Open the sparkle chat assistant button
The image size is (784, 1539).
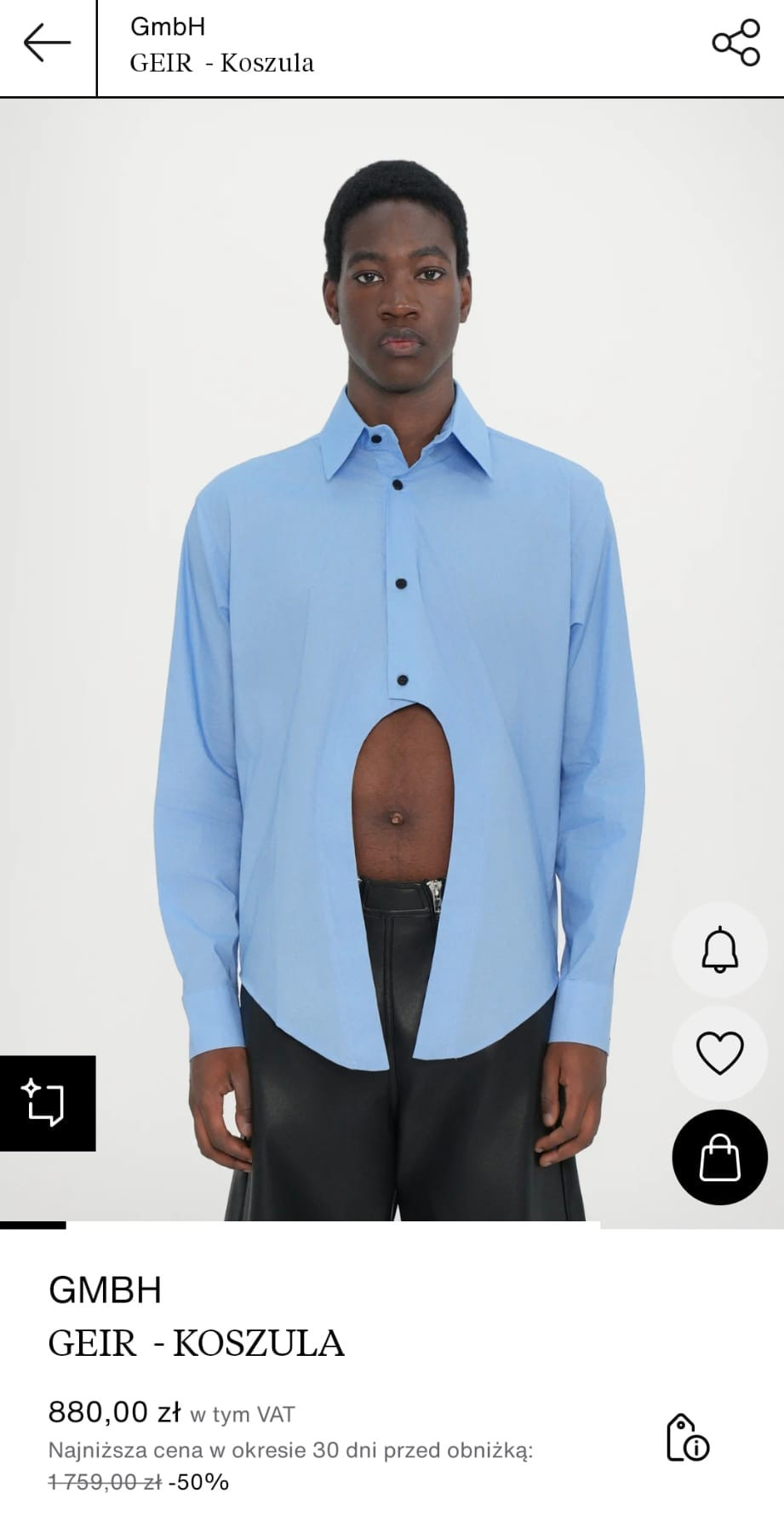47,1103
